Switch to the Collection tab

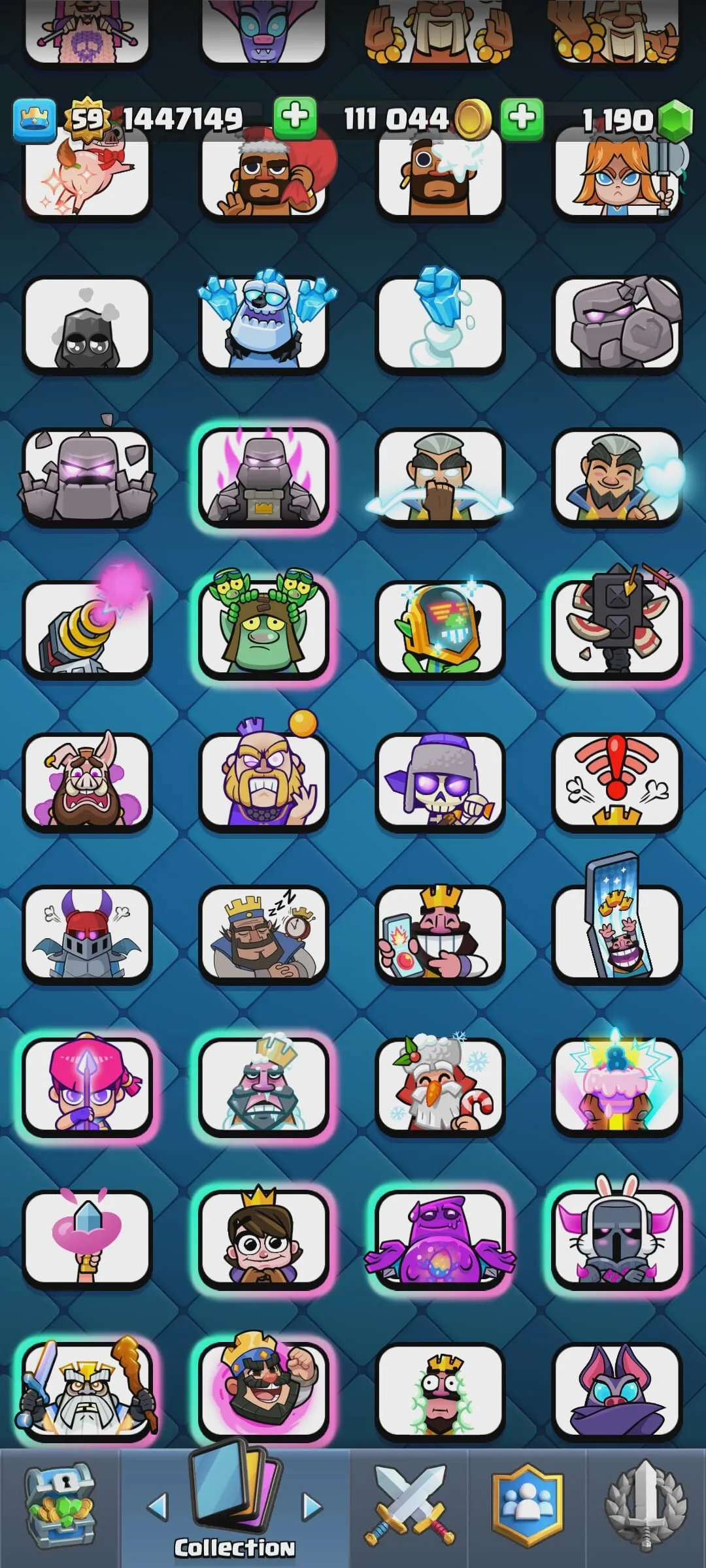pyautogui.click(x=232, y=1503)
